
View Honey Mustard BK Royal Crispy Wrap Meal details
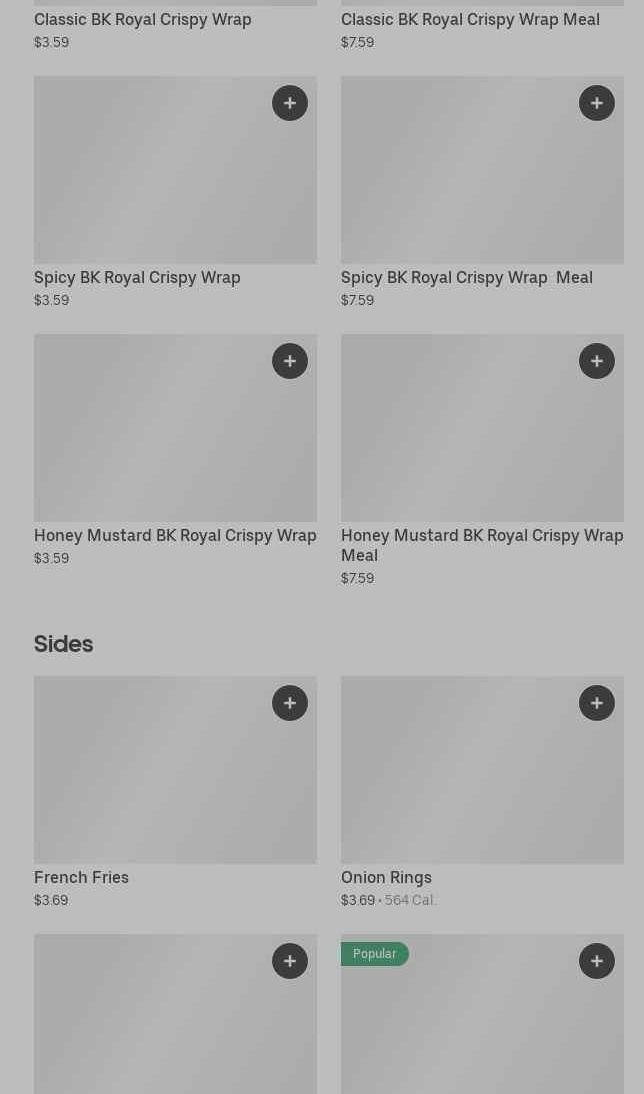(482, 460)
